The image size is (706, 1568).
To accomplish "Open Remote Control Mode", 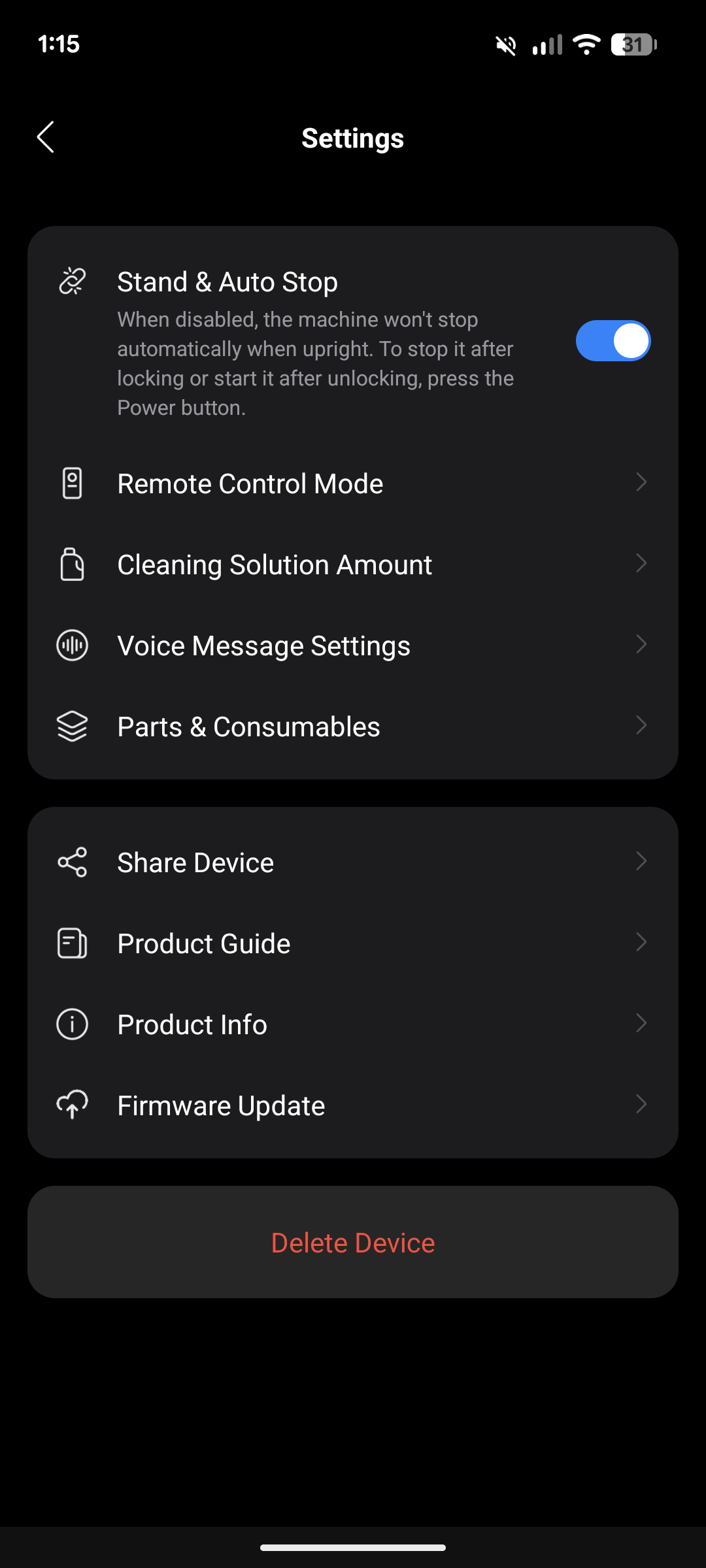I will (353, 484).
